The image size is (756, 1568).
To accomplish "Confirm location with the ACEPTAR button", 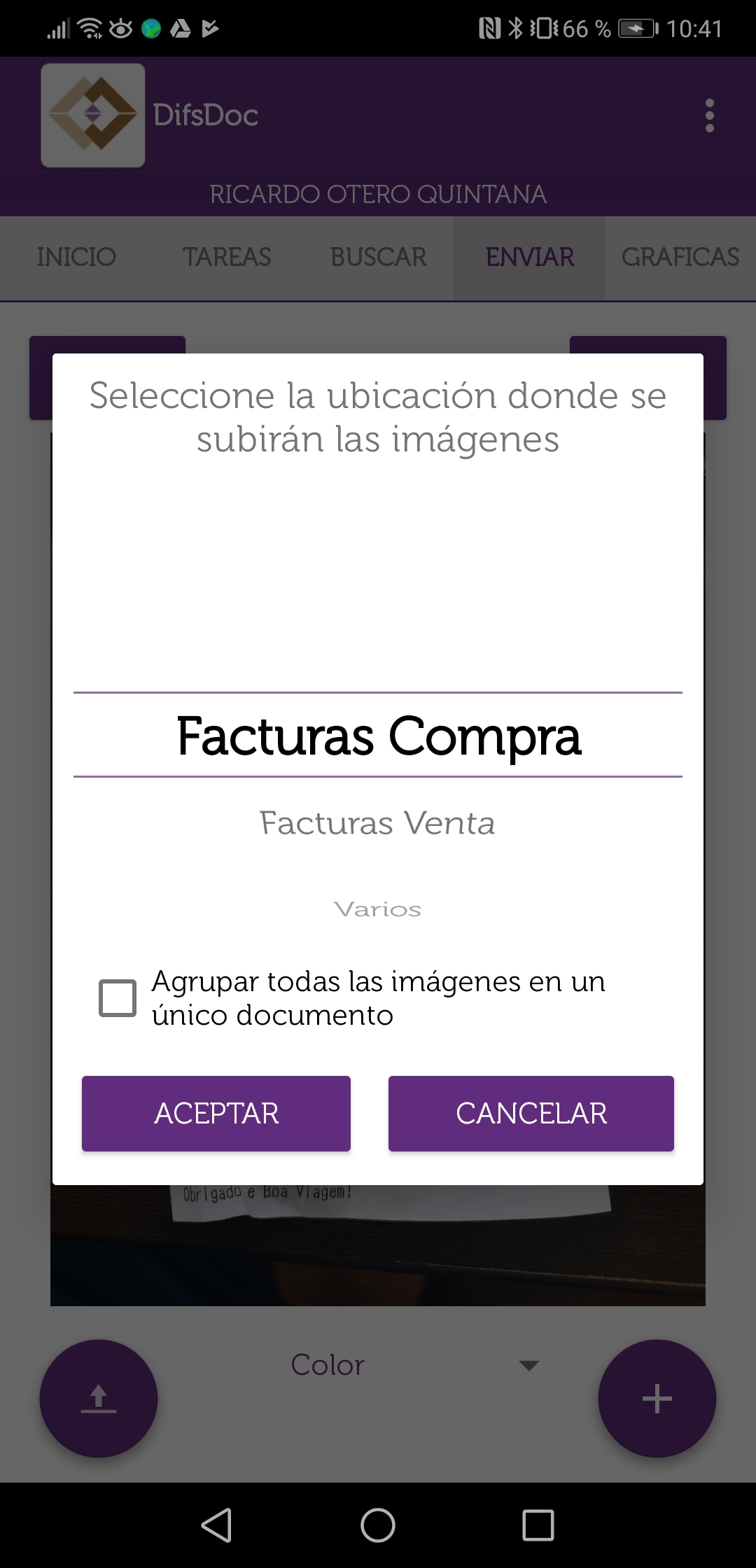I will pyautogui.click(x=216, y=1113).
